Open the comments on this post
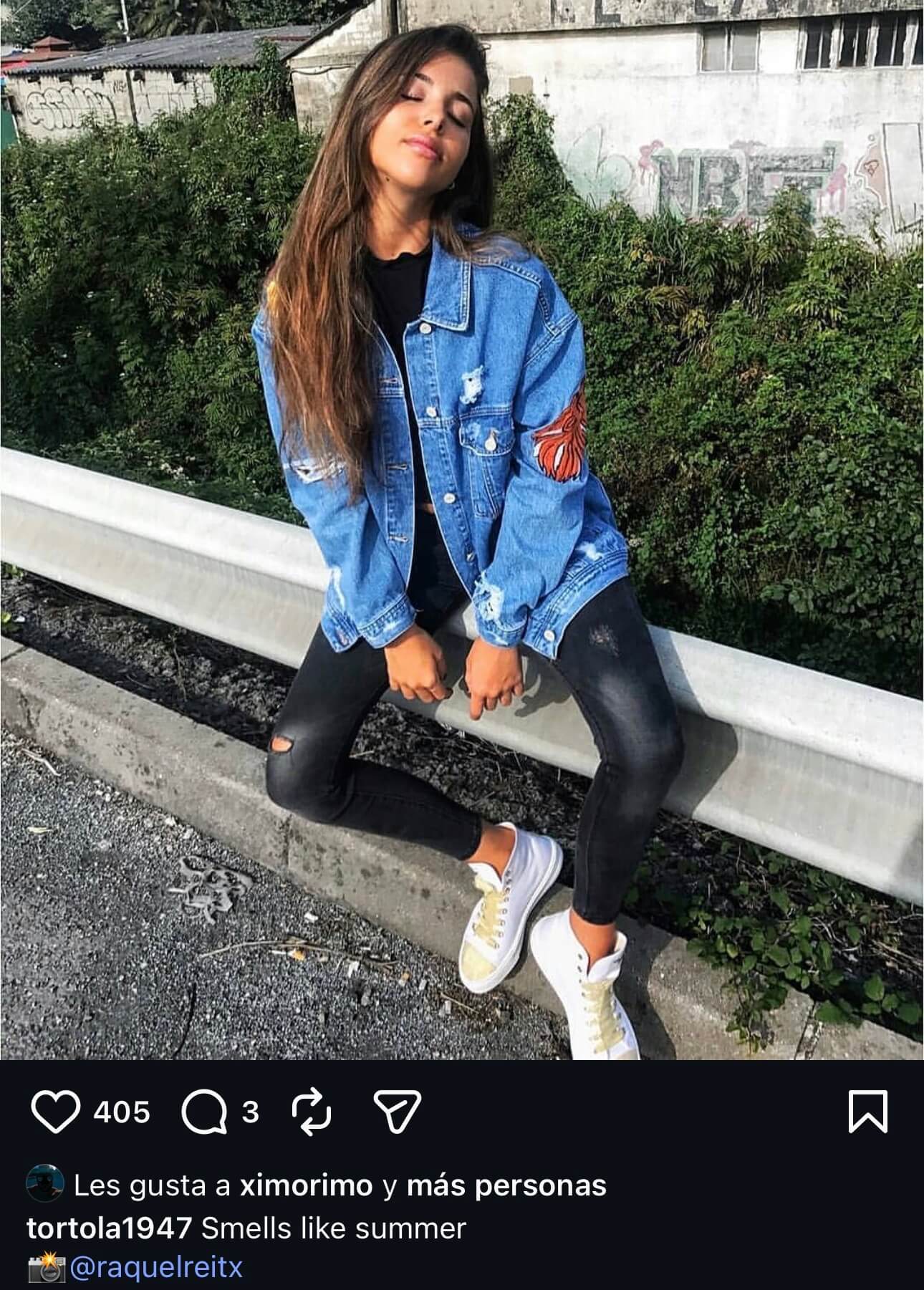 203,1112
